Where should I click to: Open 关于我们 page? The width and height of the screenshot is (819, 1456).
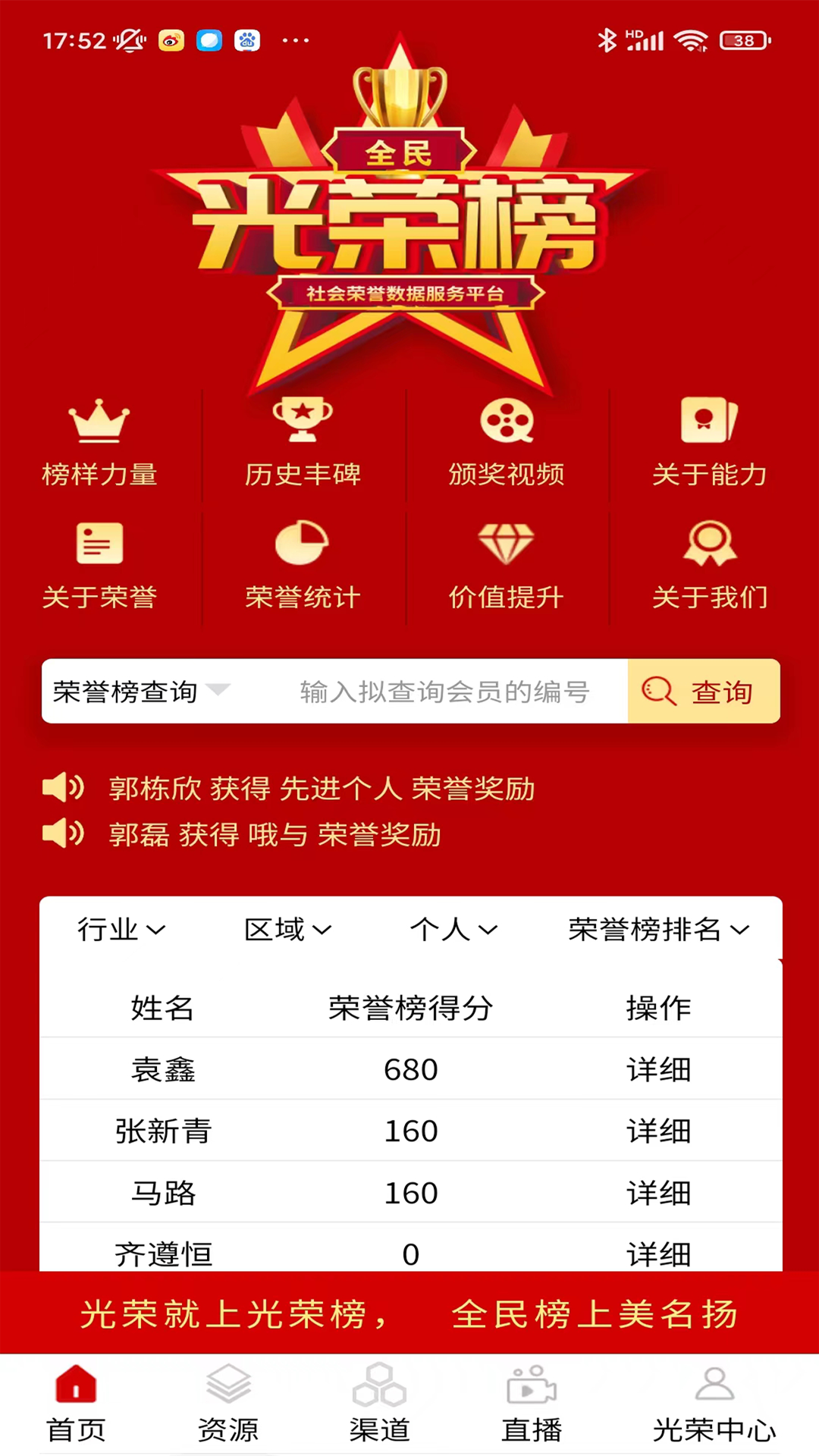tap(710, 566)
